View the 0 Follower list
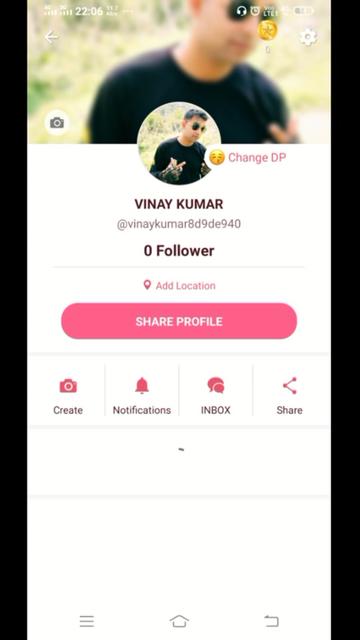This screenshot has width=360, height=640. pyautogui.click(x=179, y=251)
